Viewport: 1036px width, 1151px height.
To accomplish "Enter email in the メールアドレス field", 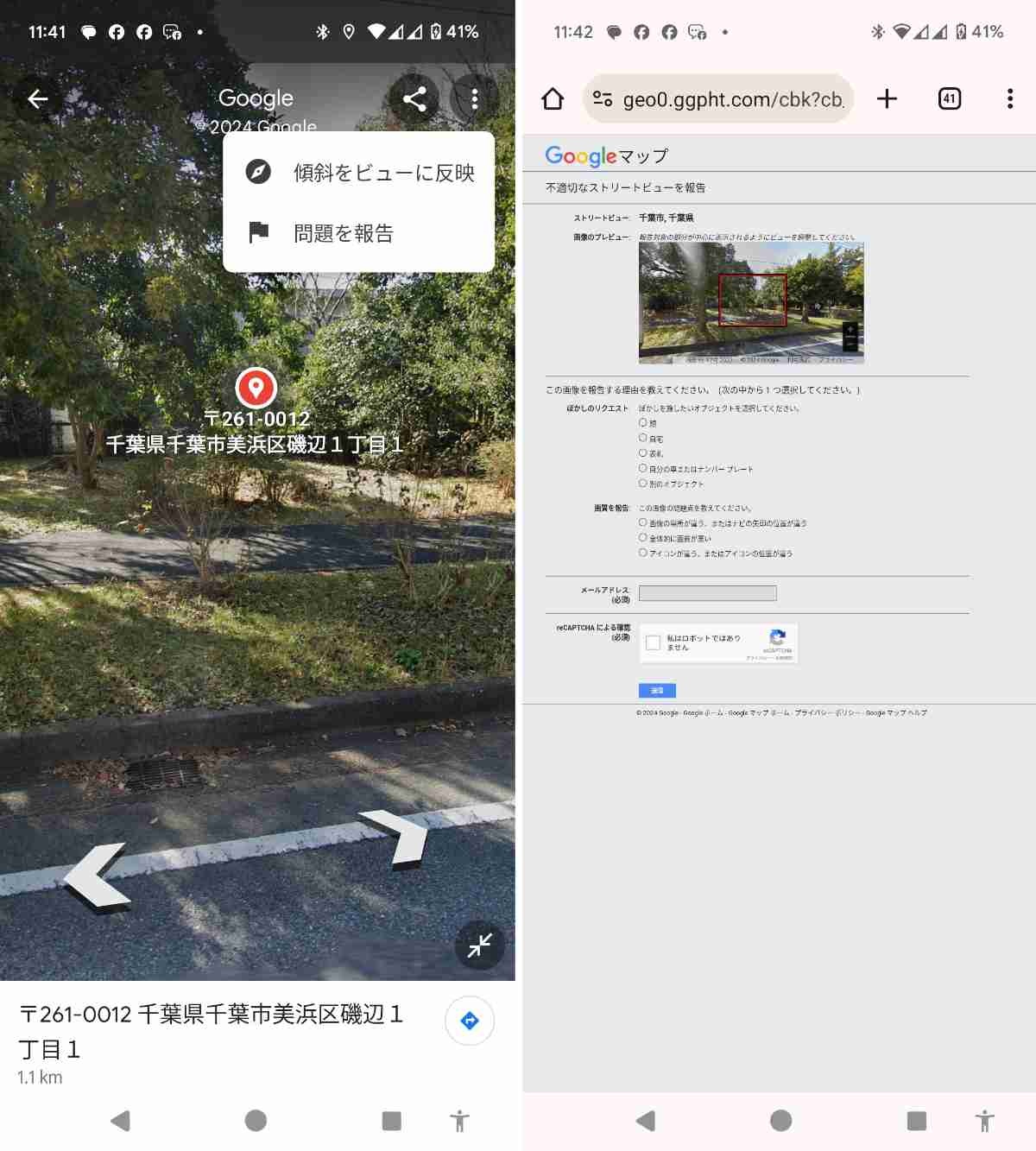I will (707, 593).
